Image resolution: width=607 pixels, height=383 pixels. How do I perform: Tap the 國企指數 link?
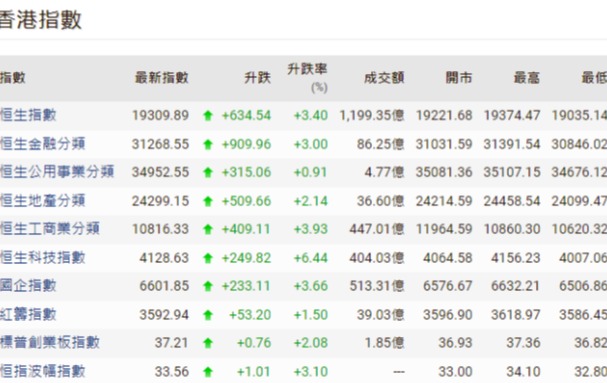click(28, 285)
